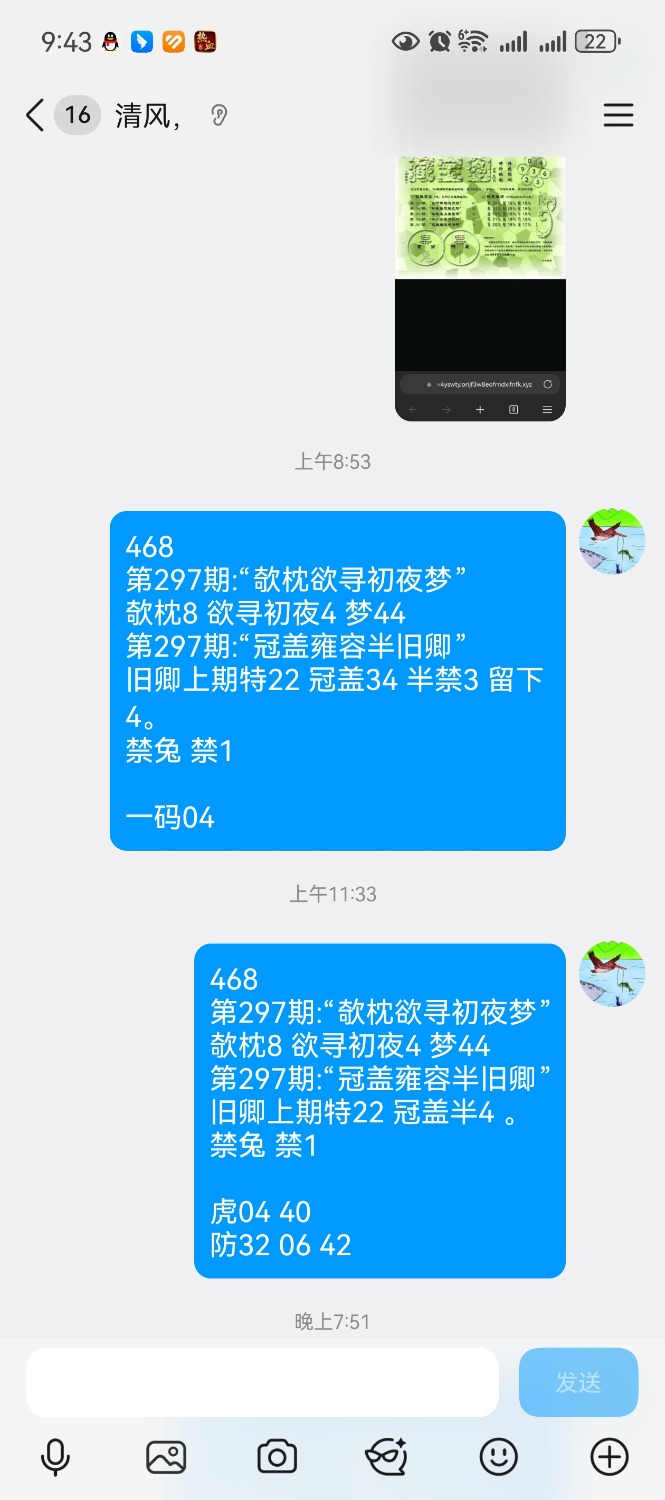Focus the message text input field
Viewport: 665px width, 1500px height.
pyautogui.click(x=262, y=1382)
